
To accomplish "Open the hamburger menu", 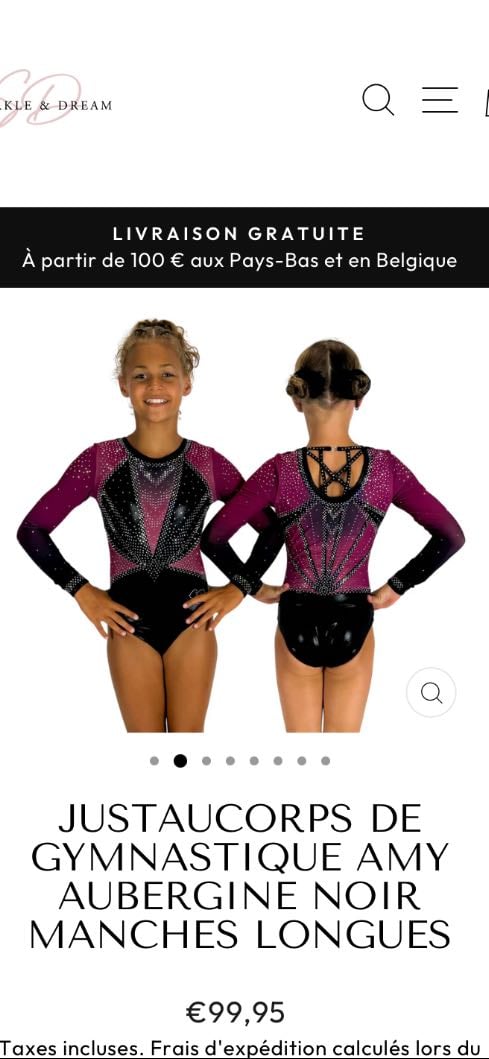I will coord(440,100).
